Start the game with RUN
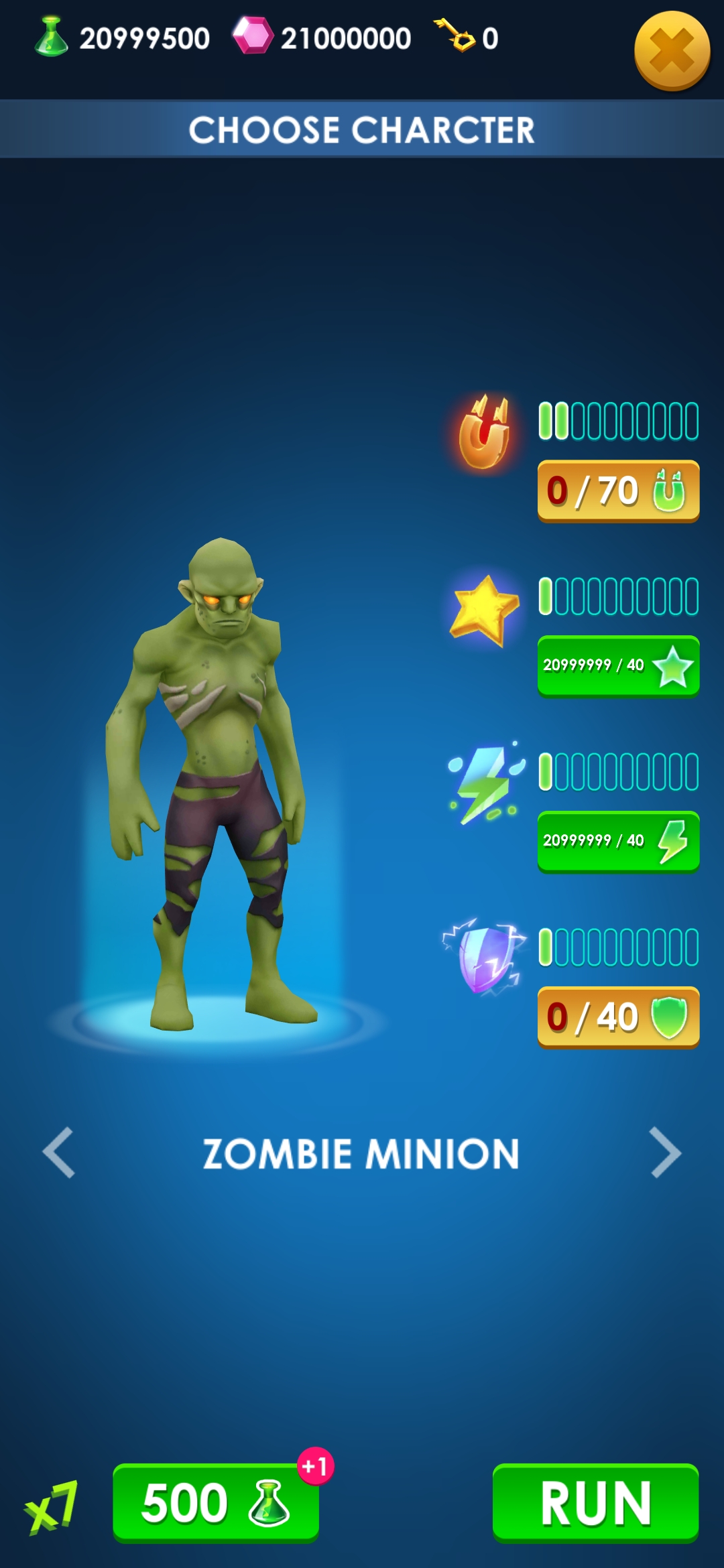 point(595,1502)
